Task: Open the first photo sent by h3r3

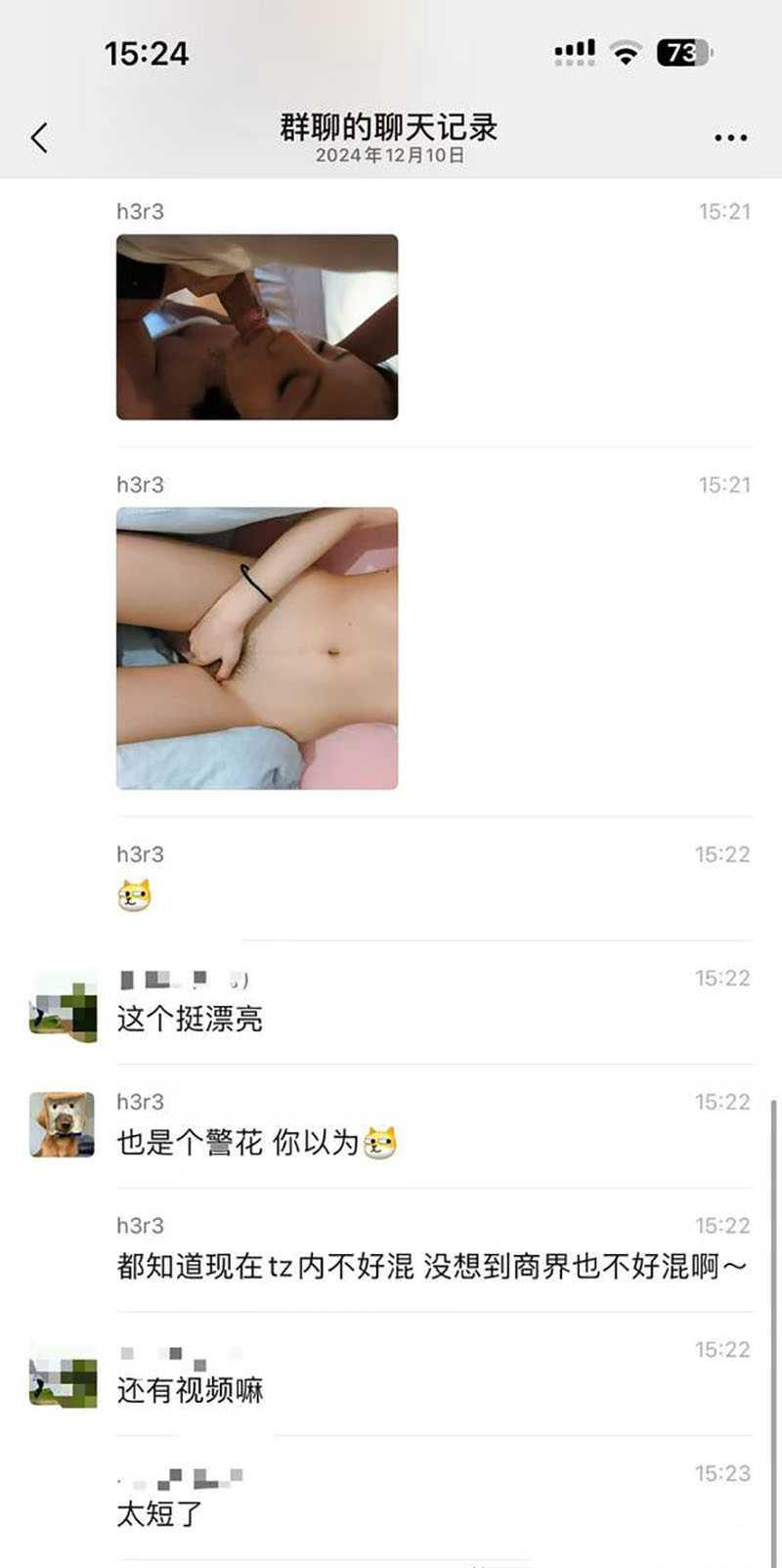Action: point(257,327)
